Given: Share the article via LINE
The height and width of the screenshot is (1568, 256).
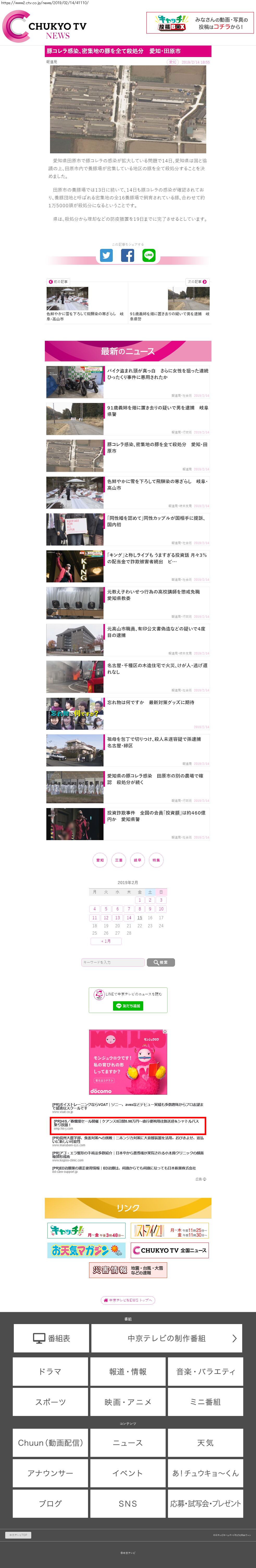Looking at the screenshot, I should pos(149,255).
